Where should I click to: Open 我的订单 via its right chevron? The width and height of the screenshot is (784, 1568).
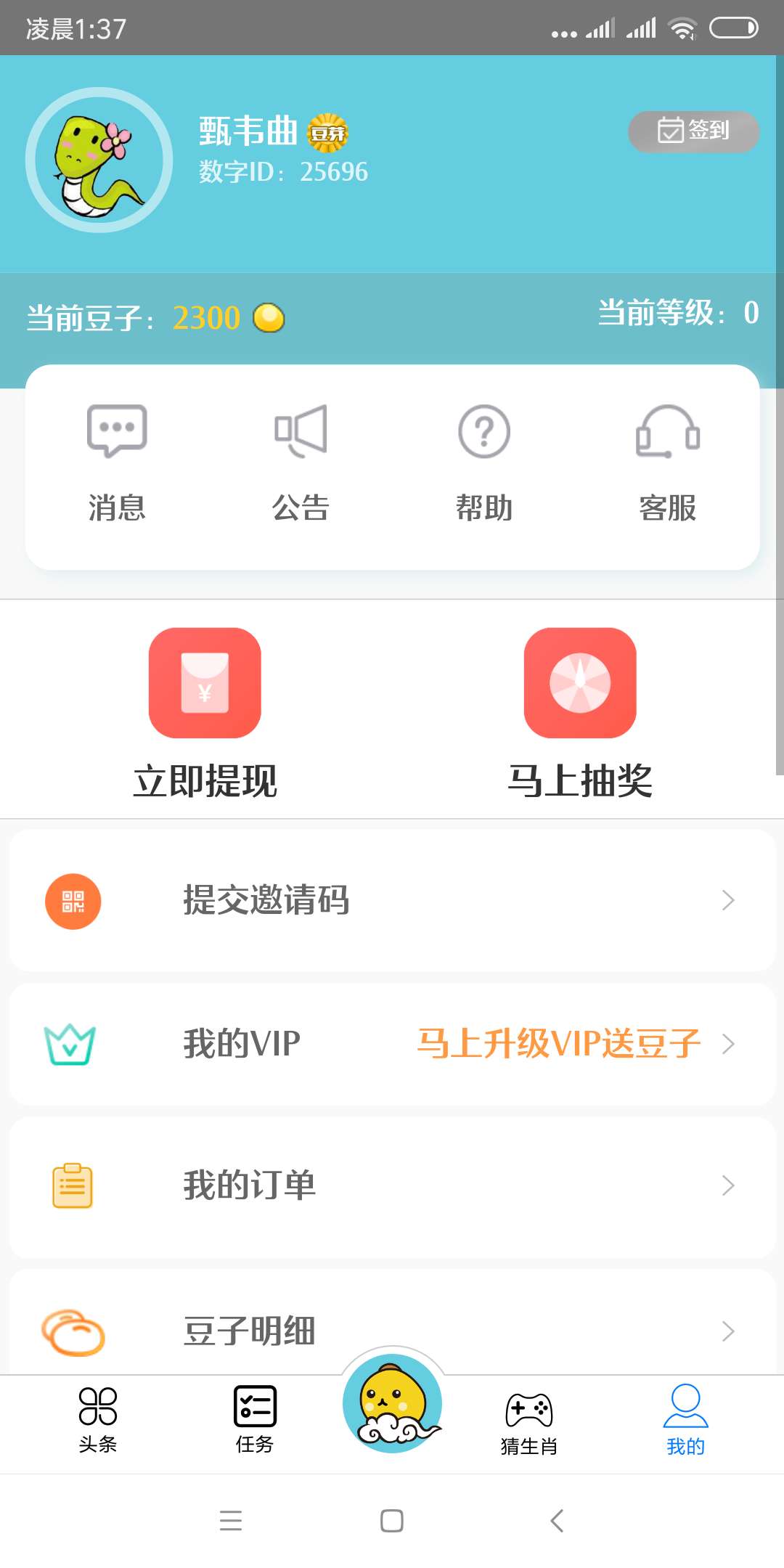pos(729,1186)
